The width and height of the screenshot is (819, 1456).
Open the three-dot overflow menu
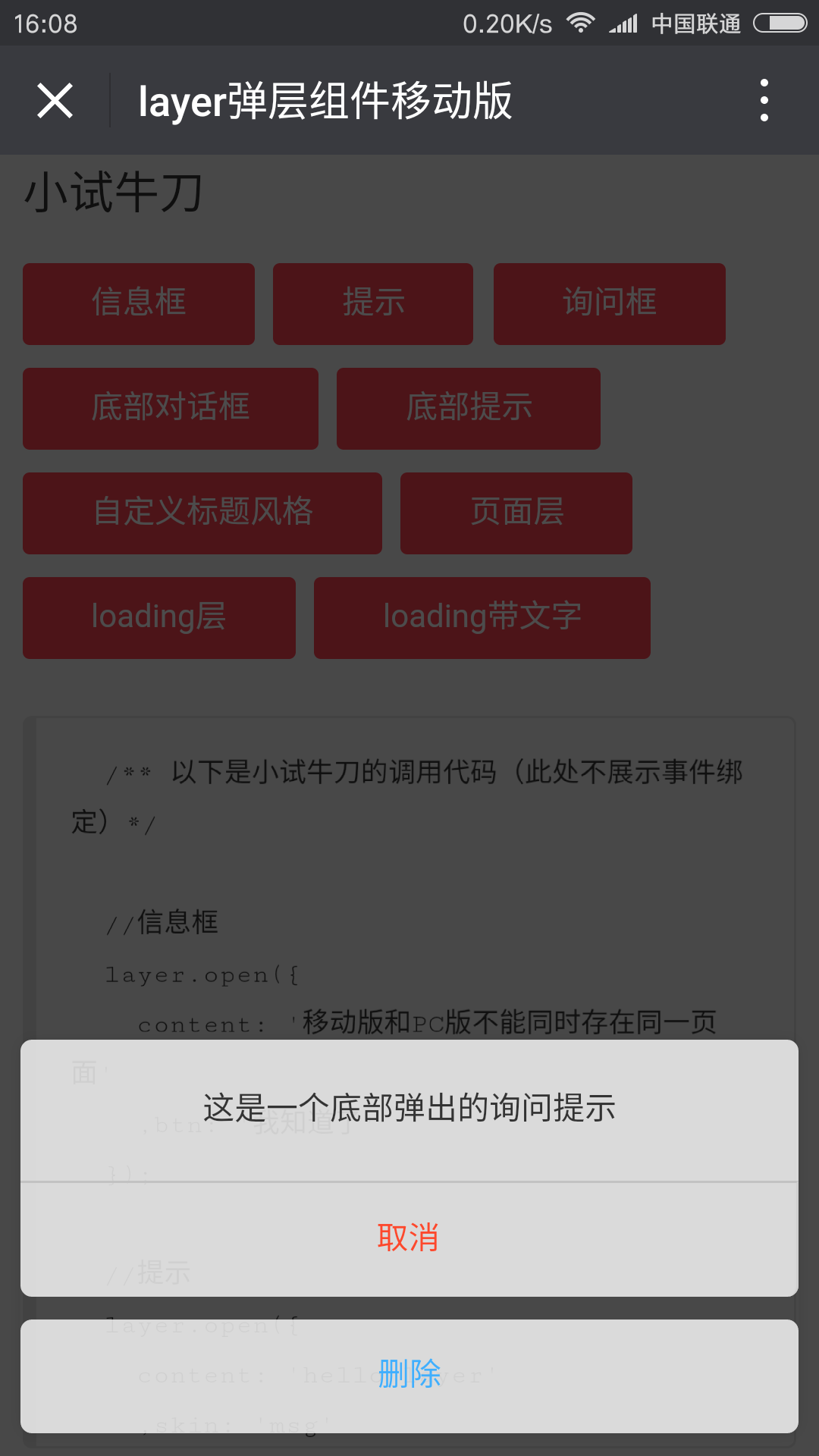(x=764, y=100)
